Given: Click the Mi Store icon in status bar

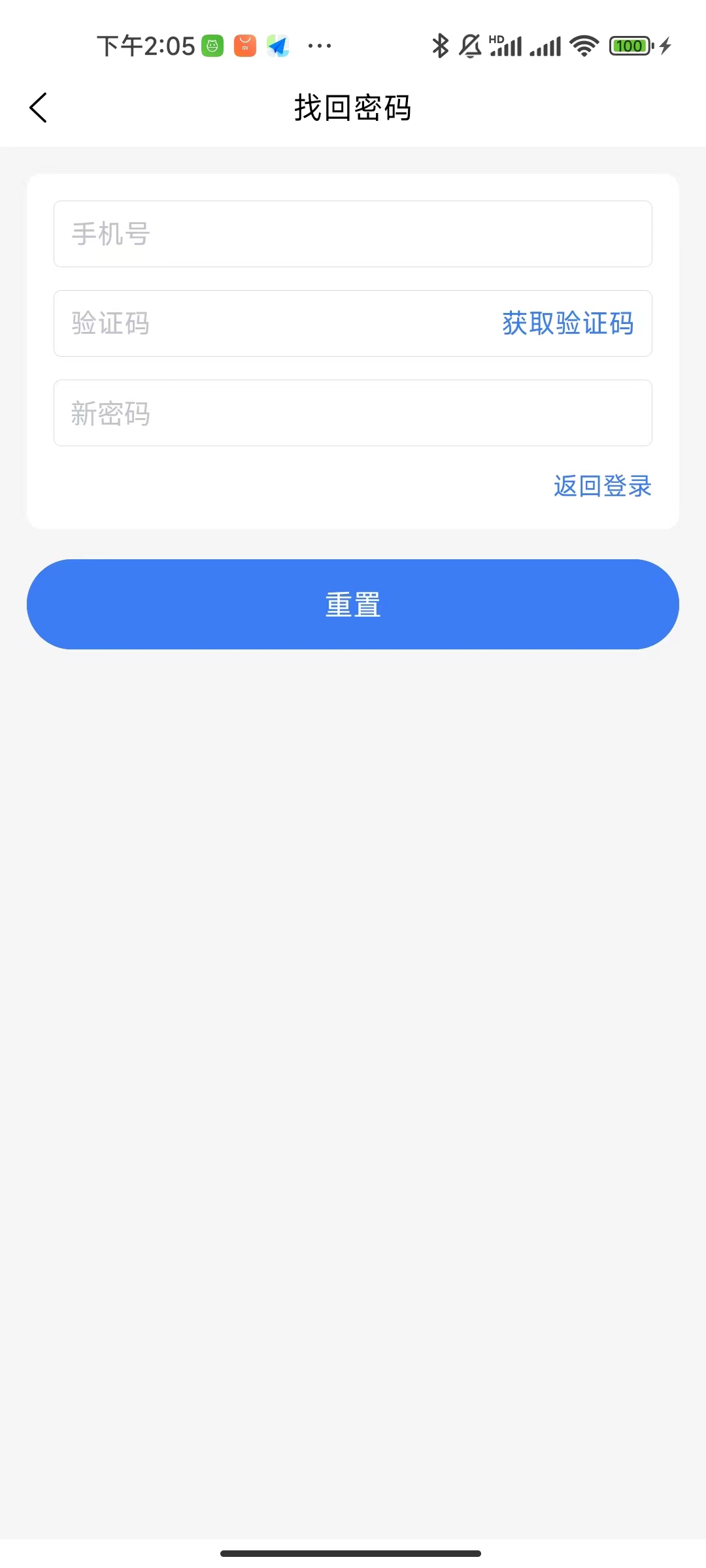Looking at the screenshot, I should pyautogui.click(x=244, y=44).
